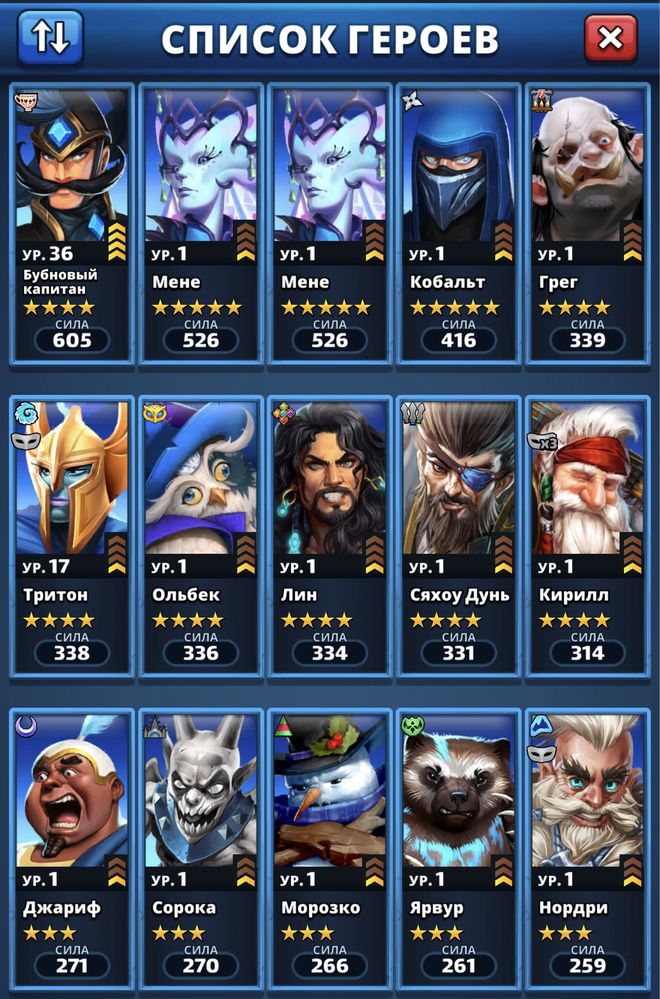Screen dimensions: 660x999
Task: Open the Грег hero card
Action: click(x=587, y=222)
